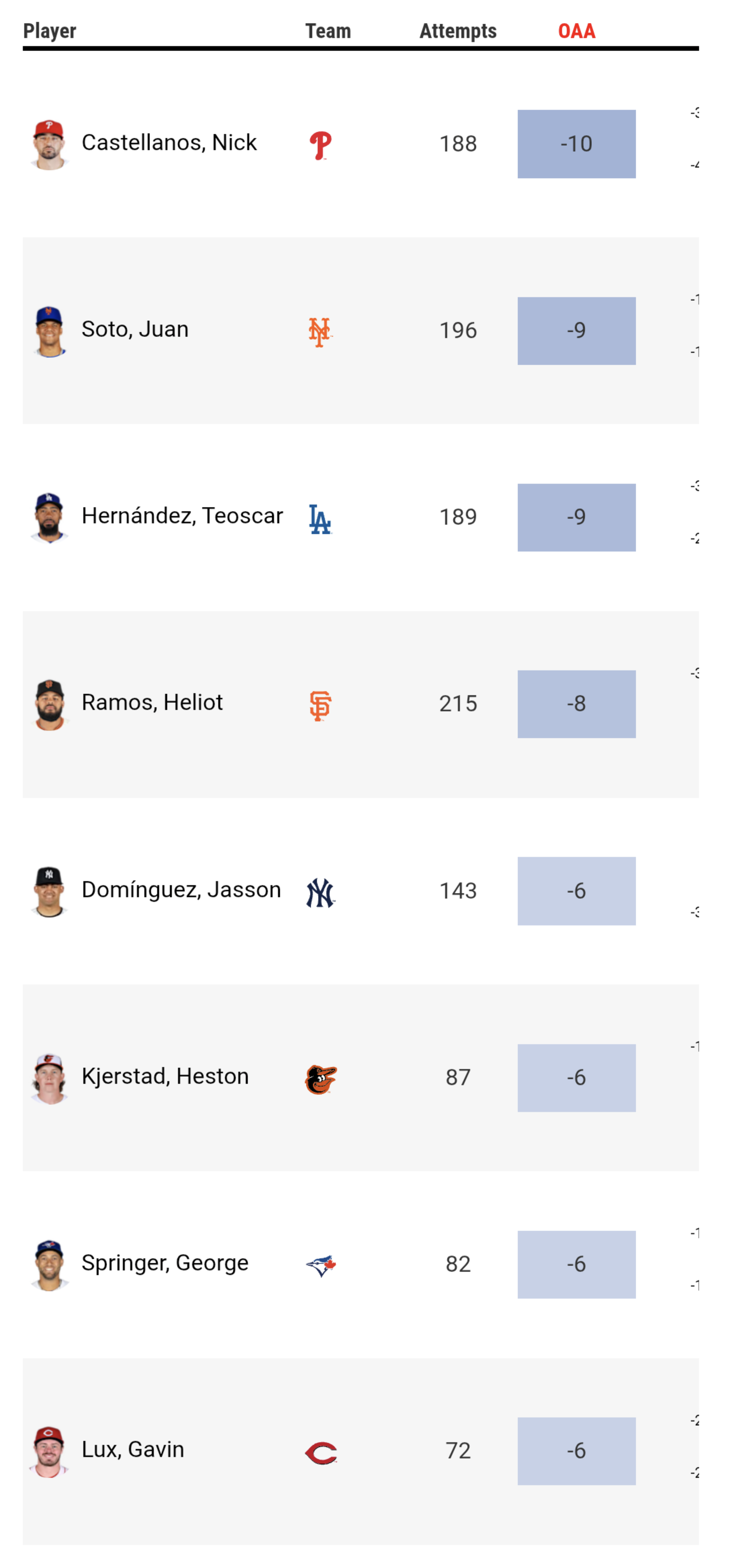Open Jasson Domínguez player page
Viewport: 736px width, 1568px height.
pos(181,890)
